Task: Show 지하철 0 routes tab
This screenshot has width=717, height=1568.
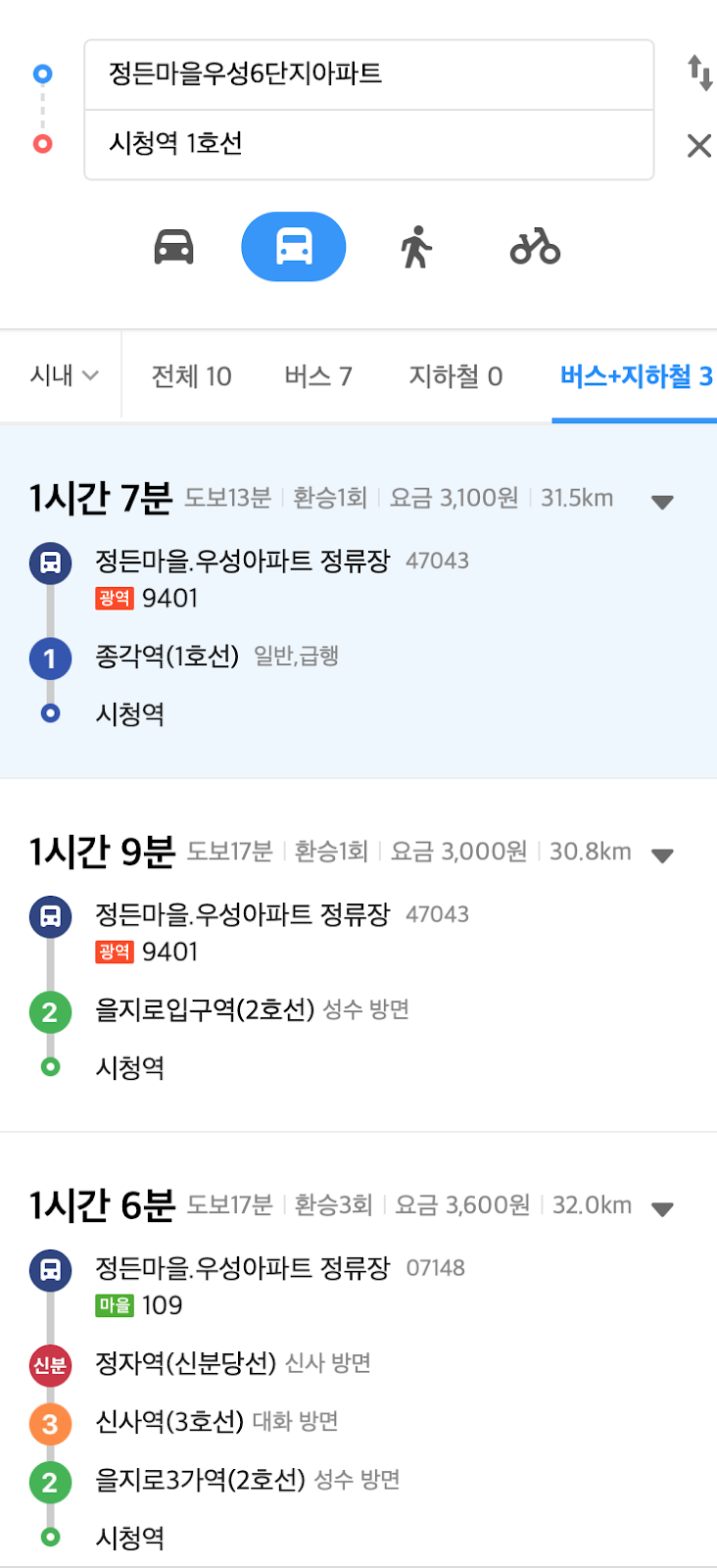Action: point(455,376)
